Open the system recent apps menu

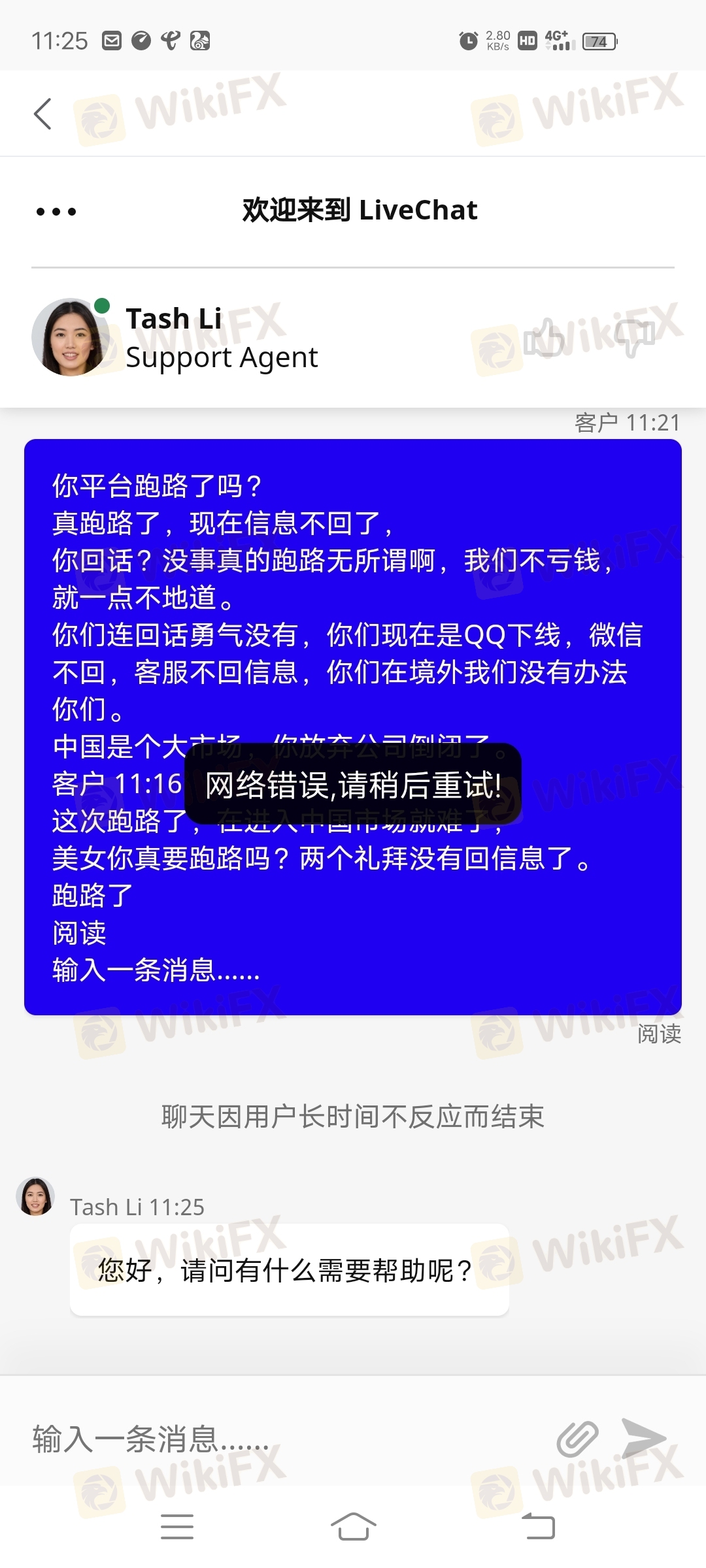pos(177,1527)
